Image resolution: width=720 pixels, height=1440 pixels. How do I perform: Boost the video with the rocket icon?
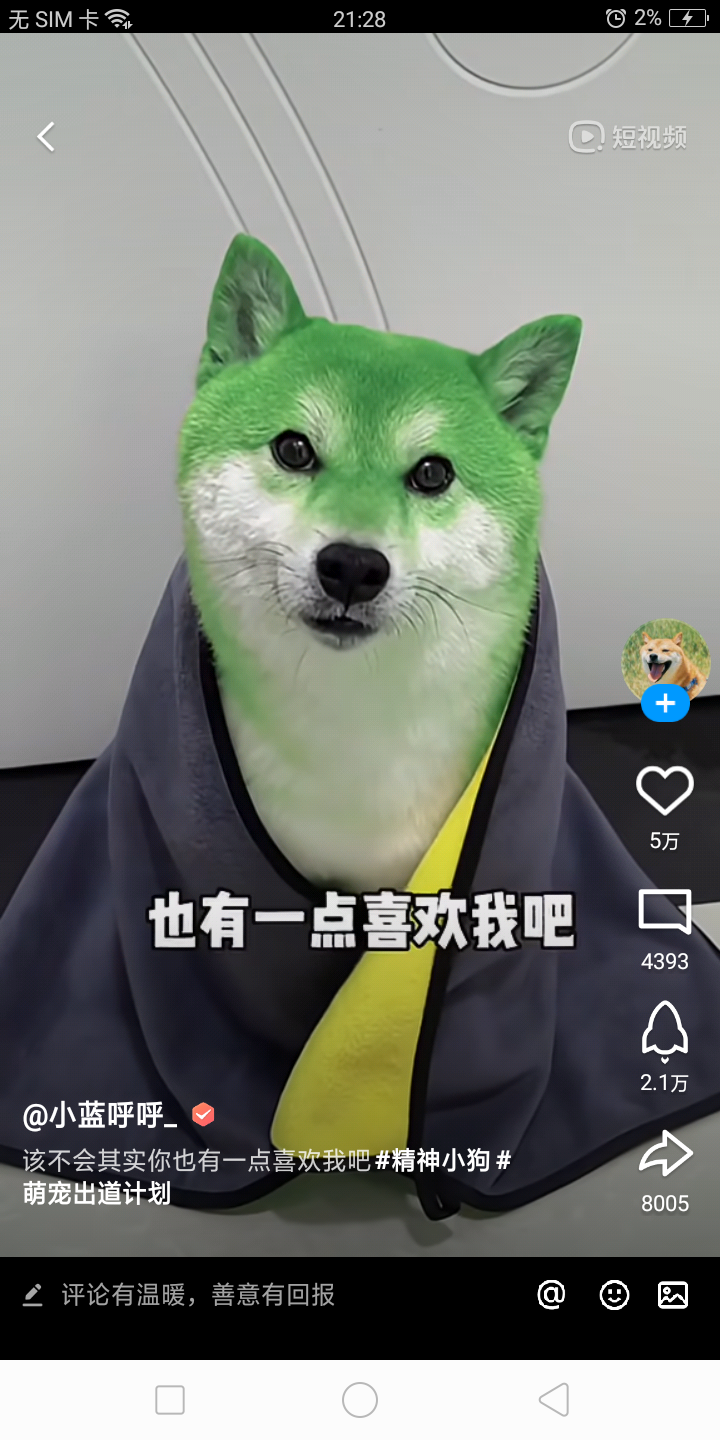pos(665,1030)
